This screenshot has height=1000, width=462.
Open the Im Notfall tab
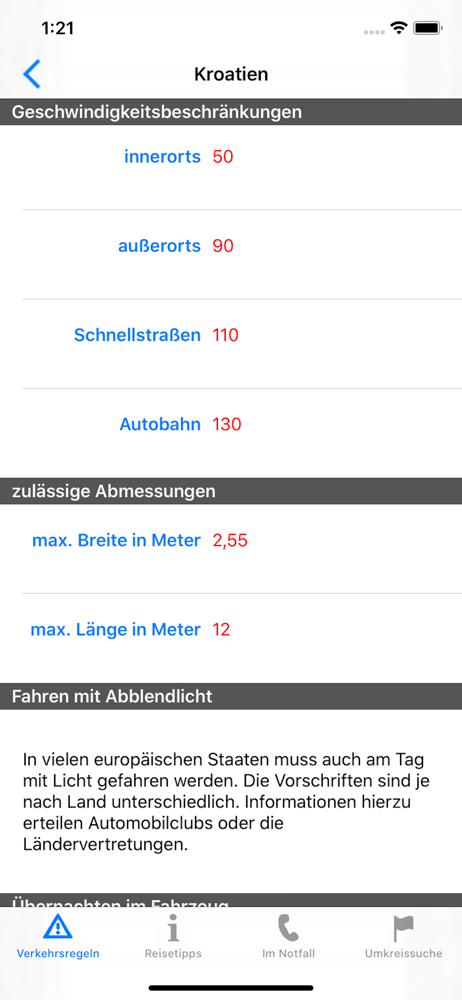pyautogui.click(x=288, y=936)
